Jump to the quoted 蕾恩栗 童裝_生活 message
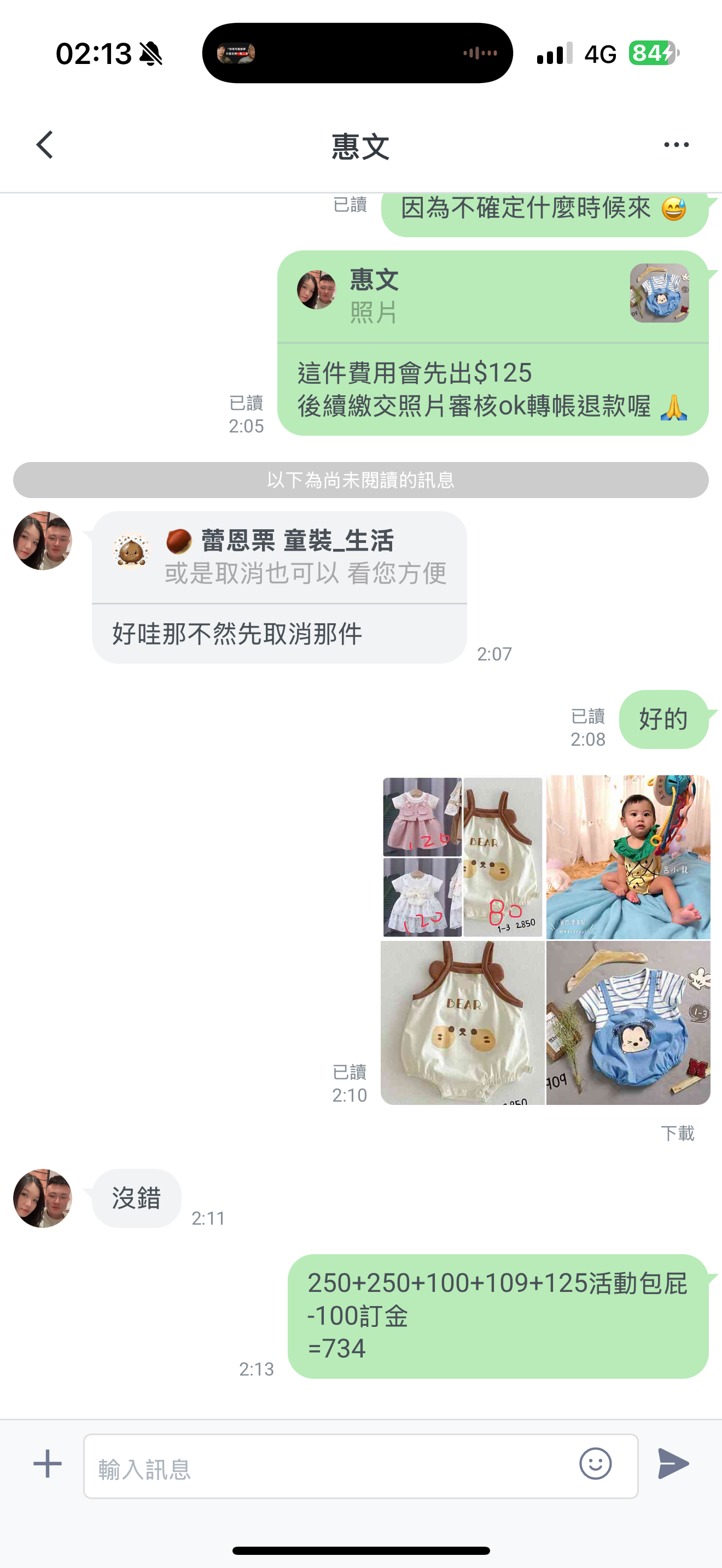 [x=280, y=557]
